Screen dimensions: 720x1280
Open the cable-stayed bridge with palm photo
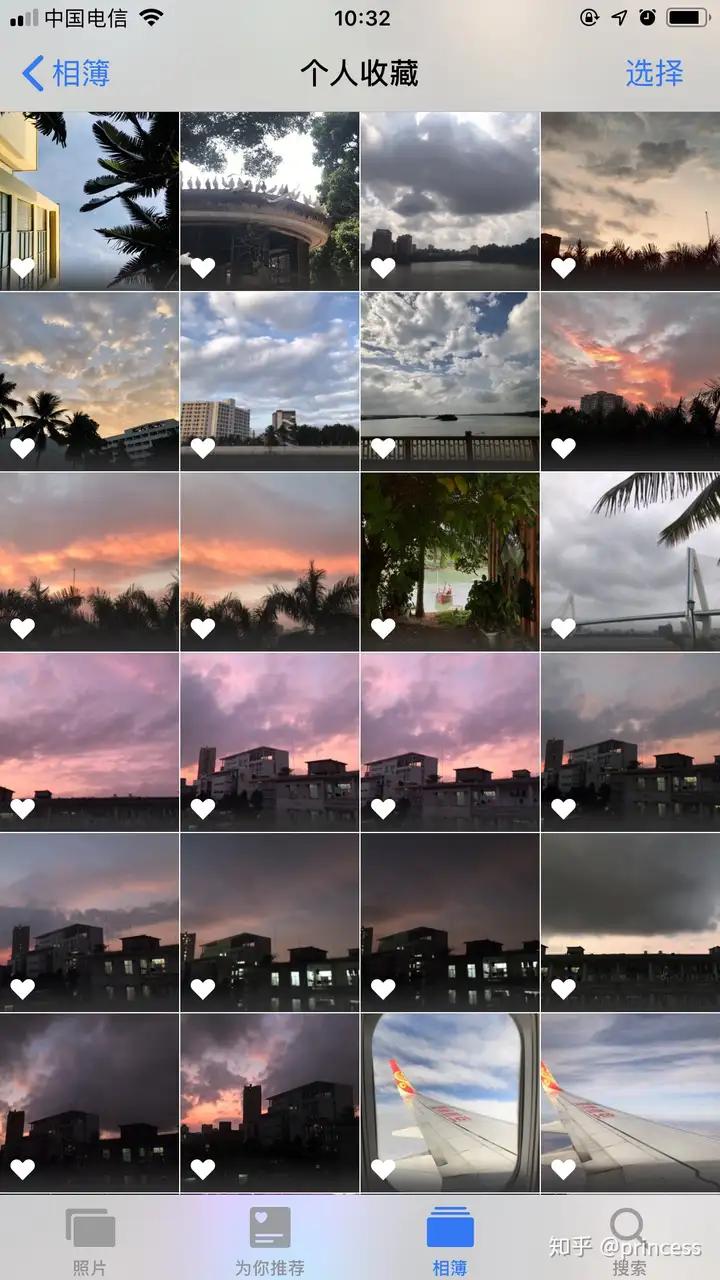[x=630, y=561]
